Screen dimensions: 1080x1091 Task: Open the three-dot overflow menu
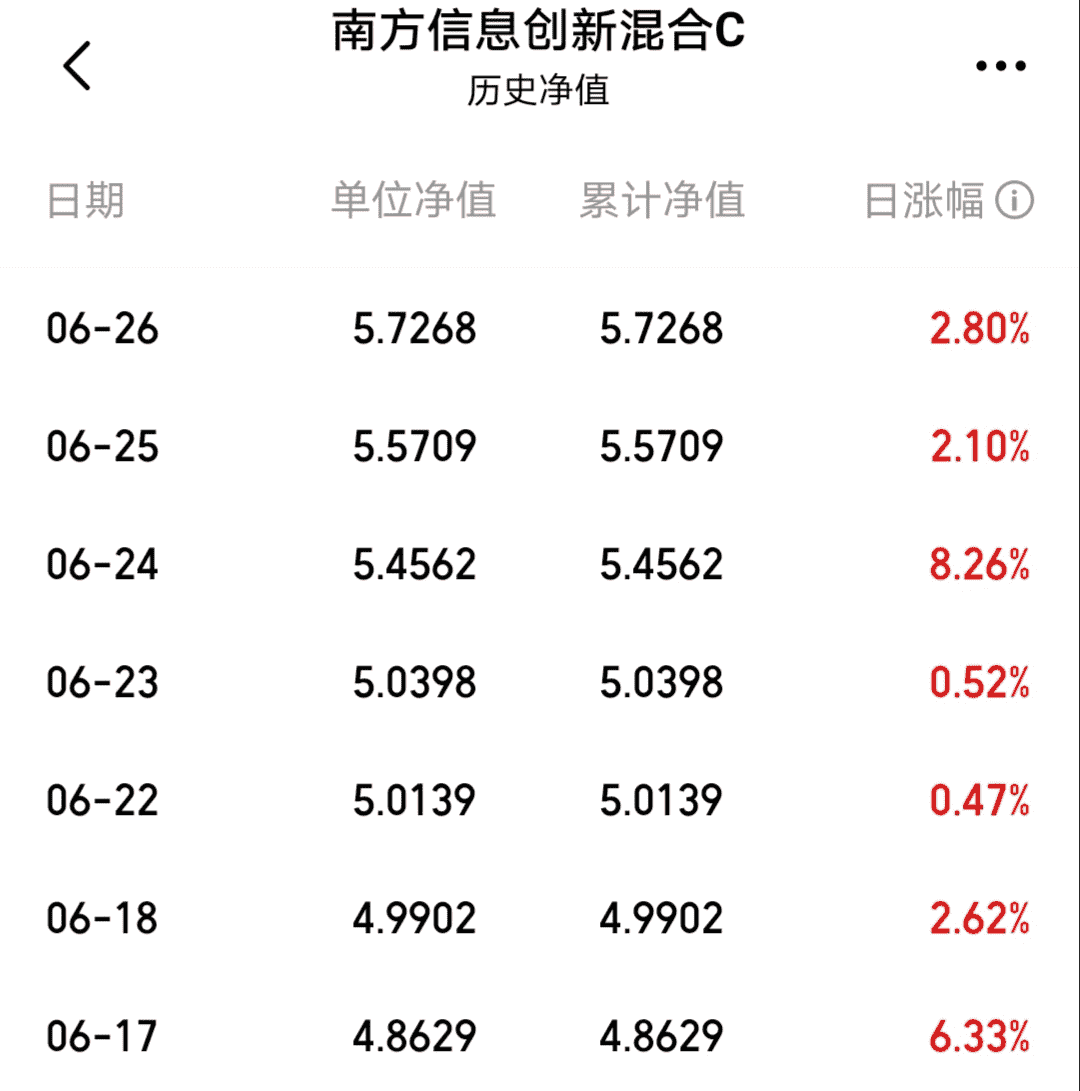(x=1001, y=66)
